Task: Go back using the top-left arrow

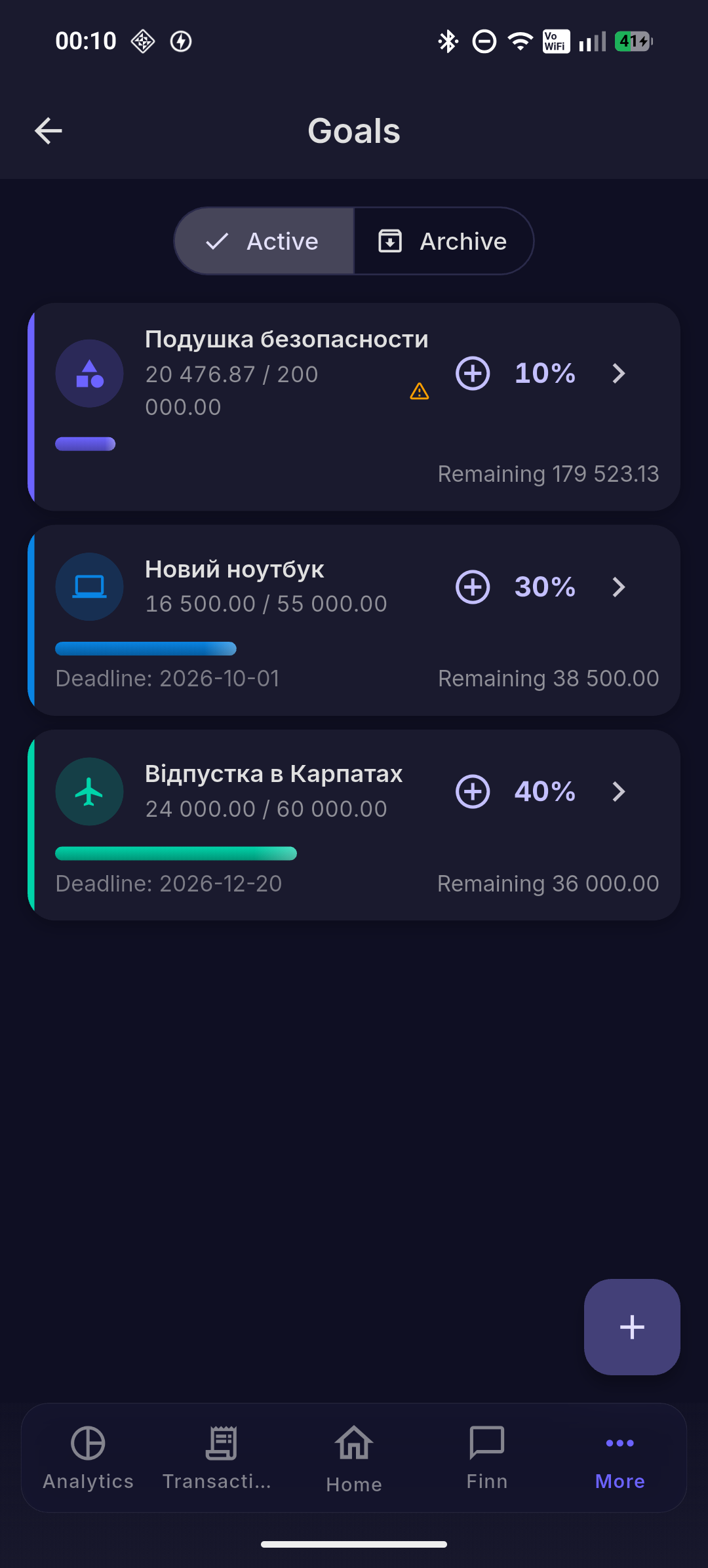Action: [x=49, y=131]
